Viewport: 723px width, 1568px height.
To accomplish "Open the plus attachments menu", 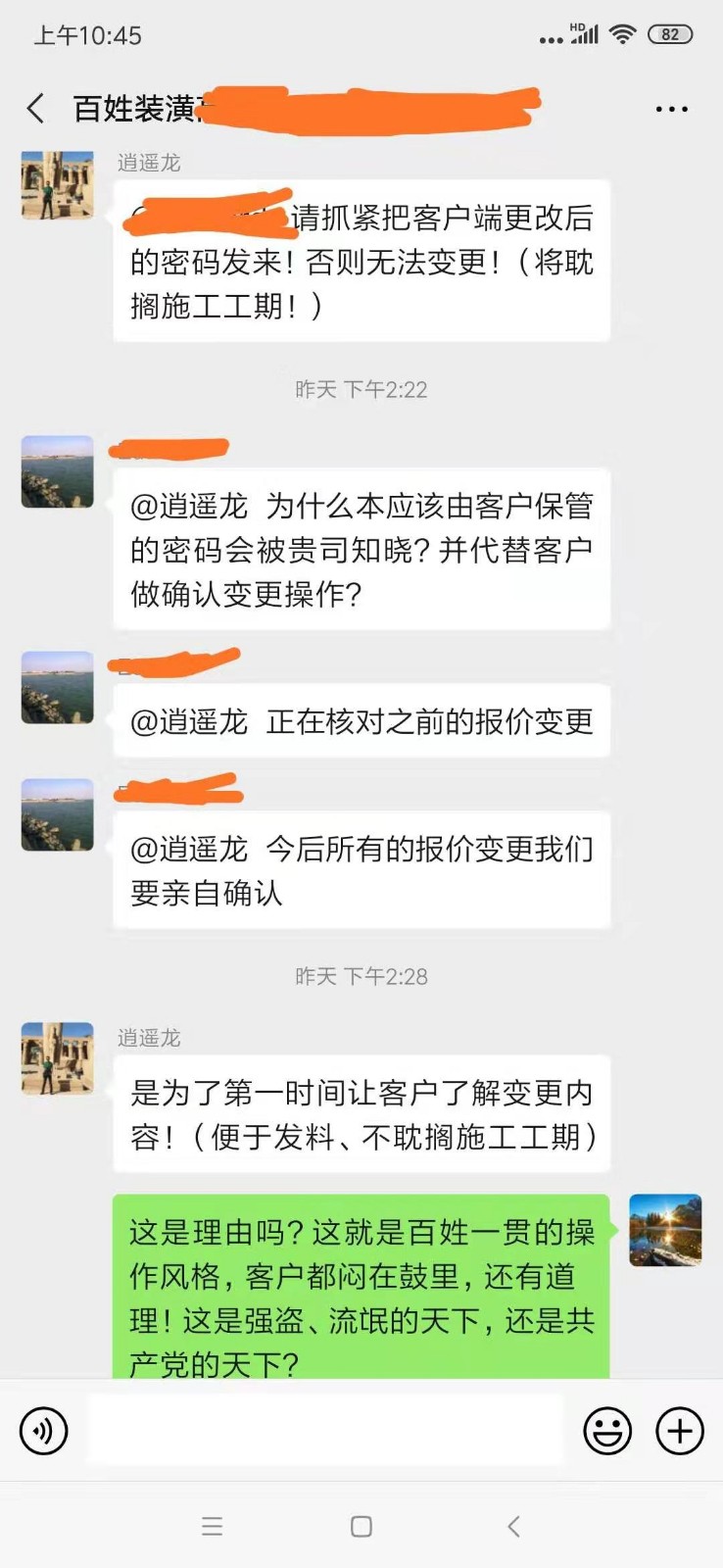I will click(x=680, y=1431).
